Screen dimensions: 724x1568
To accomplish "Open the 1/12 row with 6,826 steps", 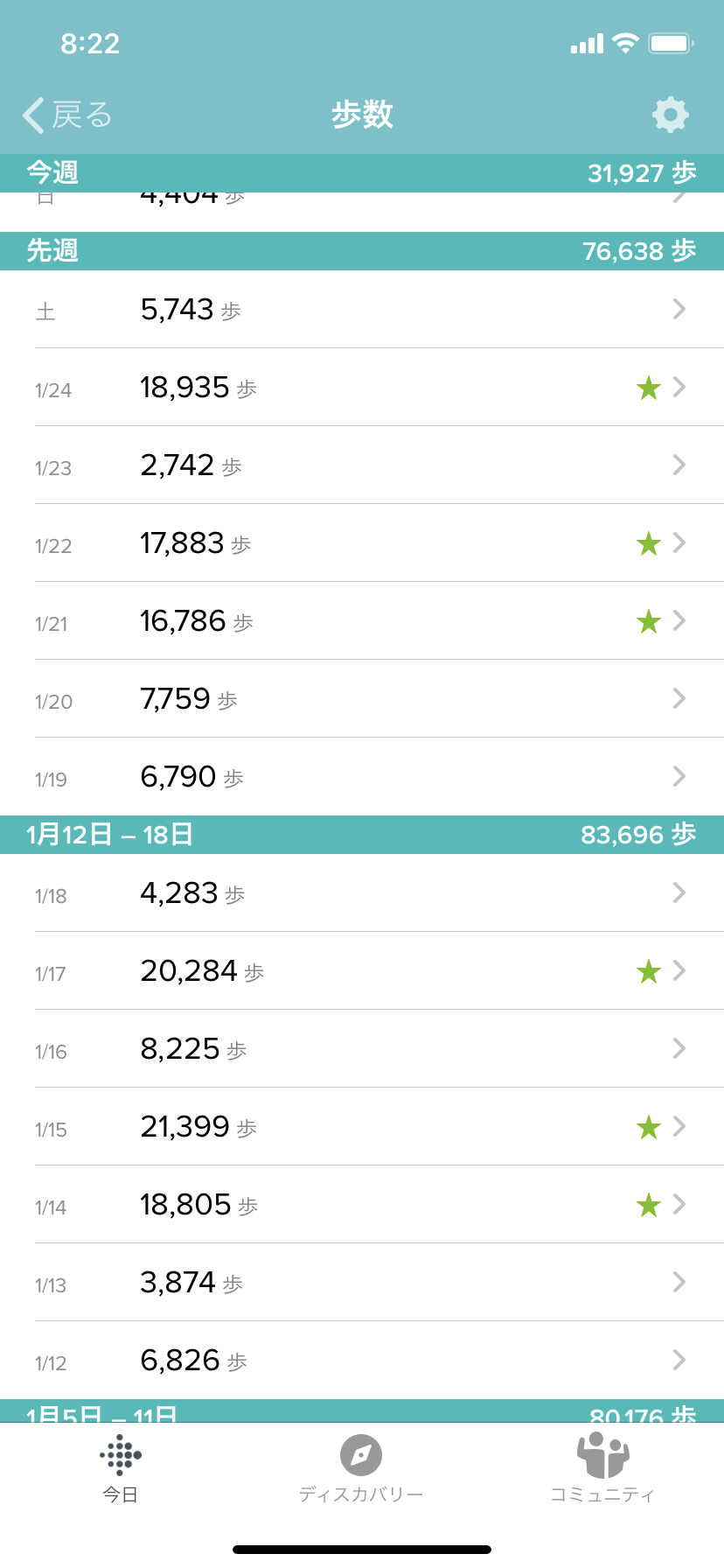I will click(362, 1361).
